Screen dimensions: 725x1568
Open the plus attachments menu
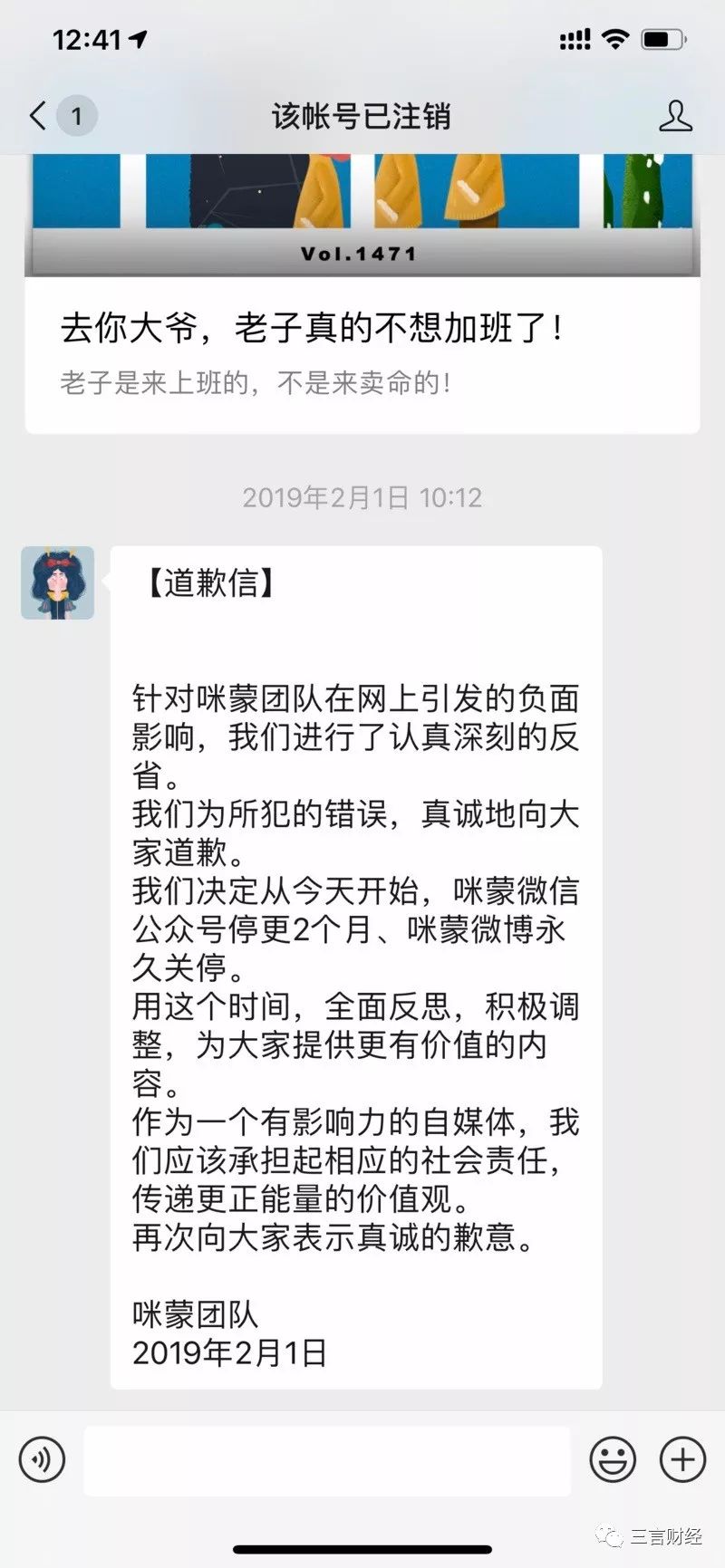pos(681,1459)
